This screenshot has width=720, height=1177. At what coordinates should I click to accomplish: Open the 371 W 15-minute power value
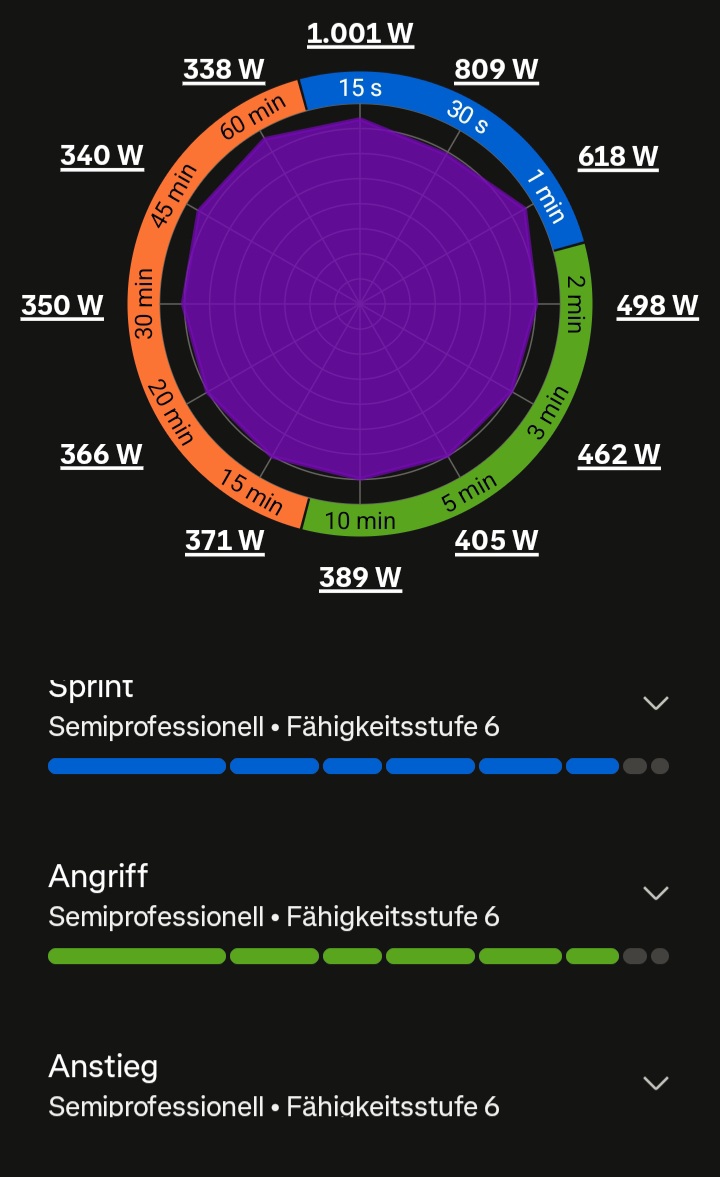coord(225,541)
